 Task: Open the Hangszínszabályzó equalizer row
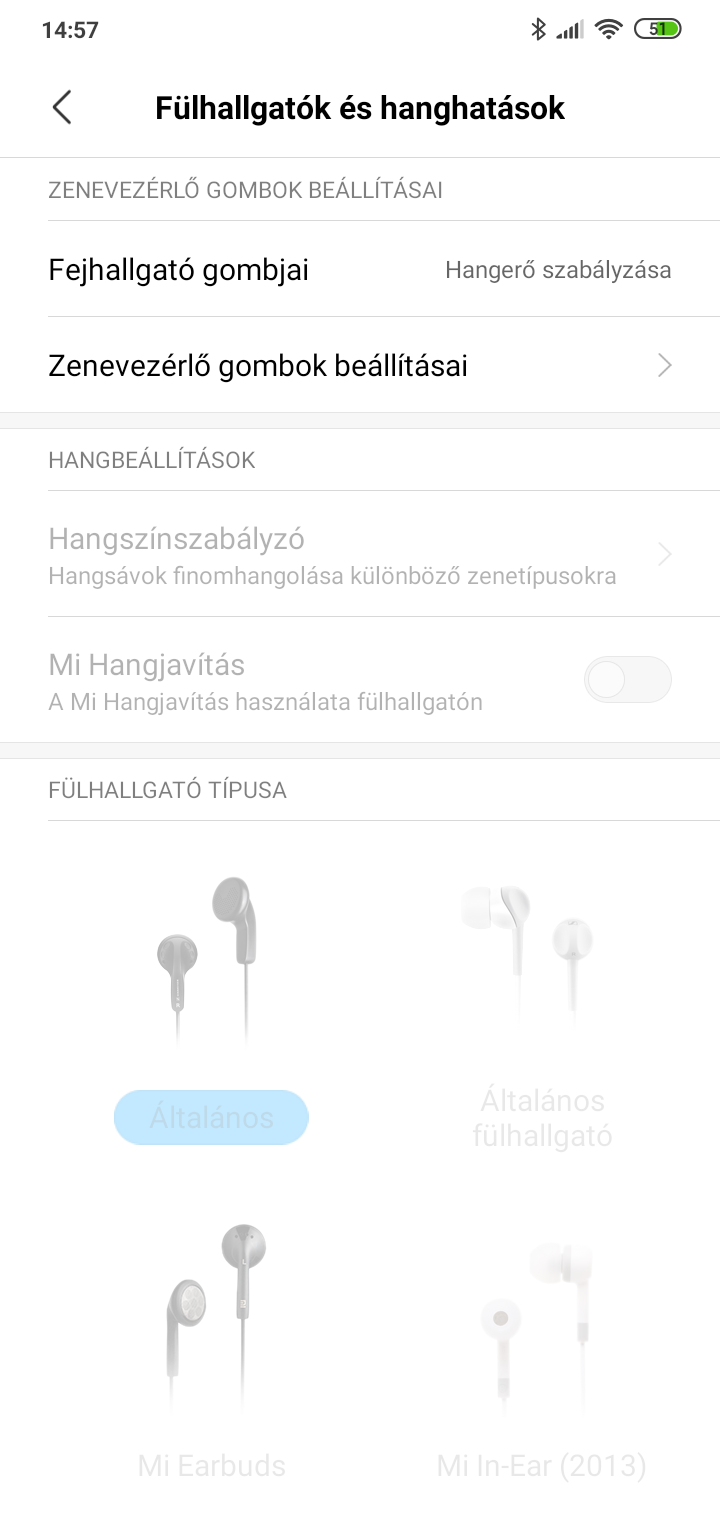click(360, 554)
